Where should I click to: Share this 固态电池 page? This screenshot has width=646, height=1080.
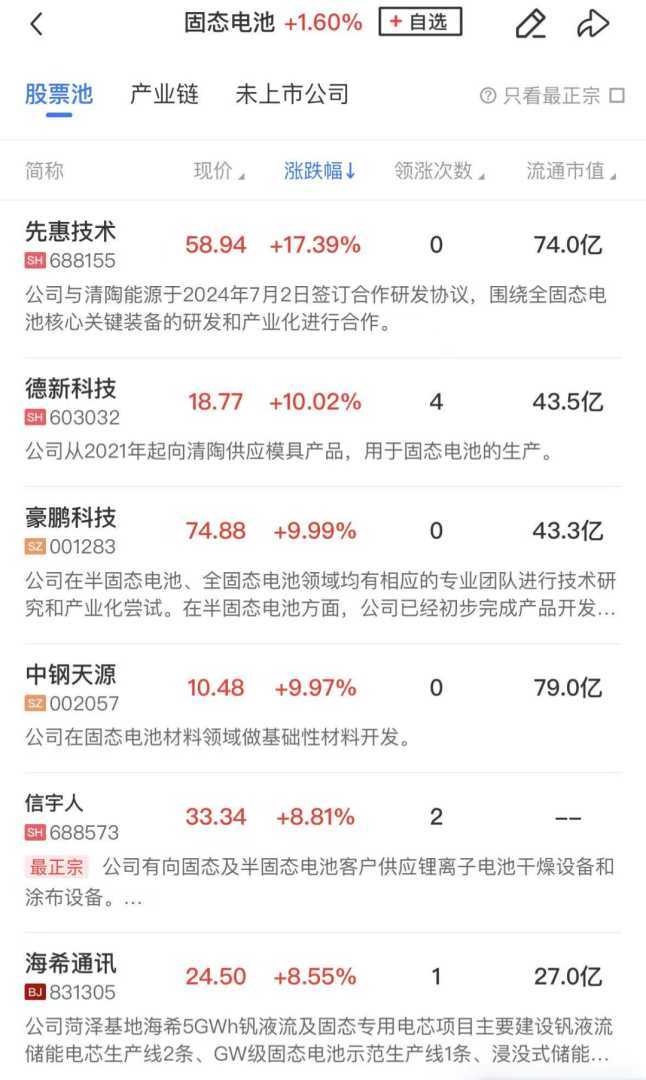click(x=593, y=24)
